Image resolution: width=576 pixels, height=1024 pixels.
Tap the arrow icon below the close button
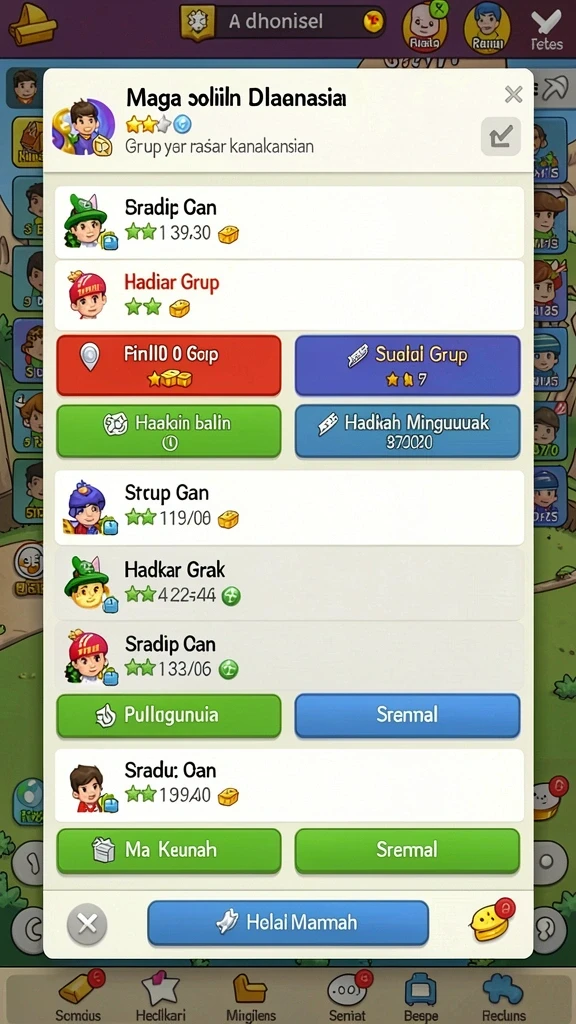[x=501, y=136]
